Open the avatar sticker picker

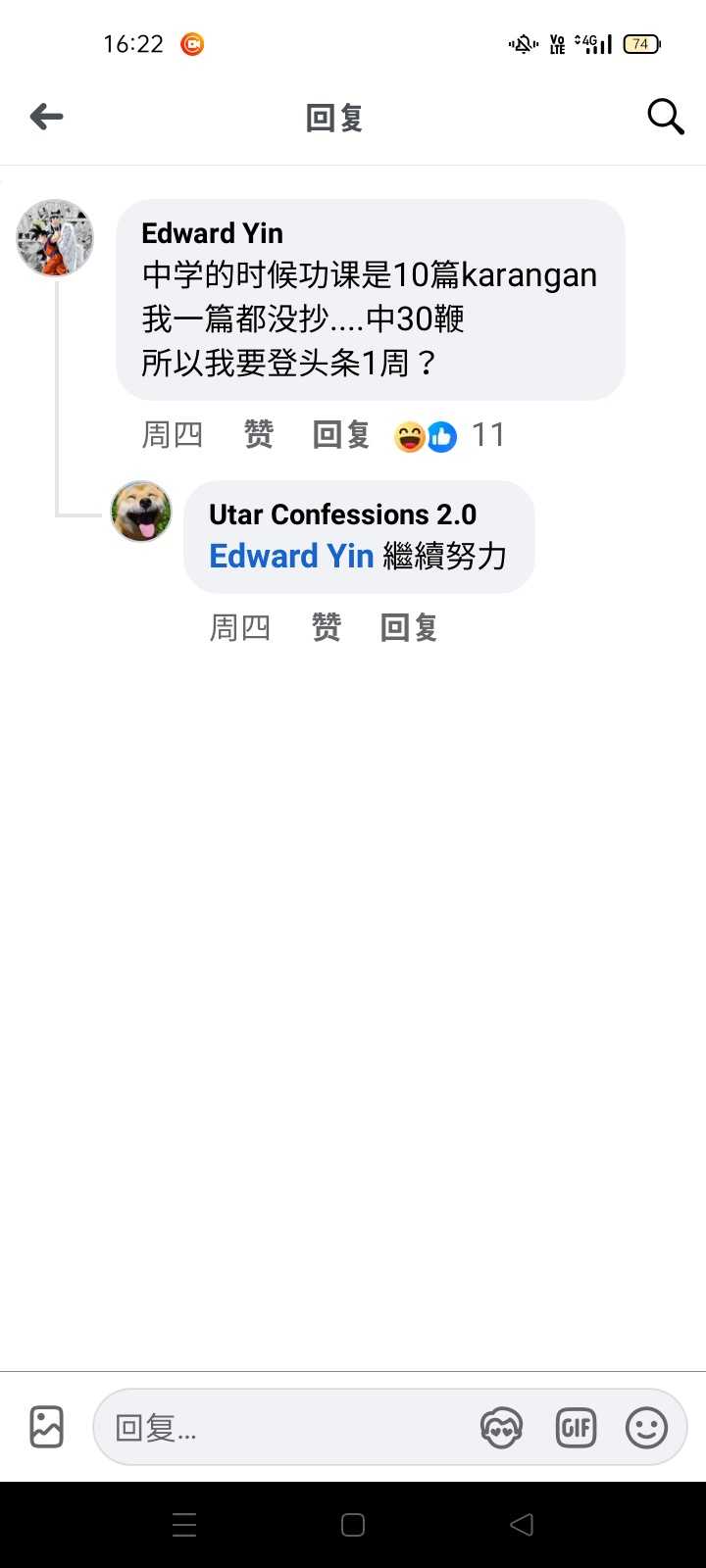point(501,1428)
